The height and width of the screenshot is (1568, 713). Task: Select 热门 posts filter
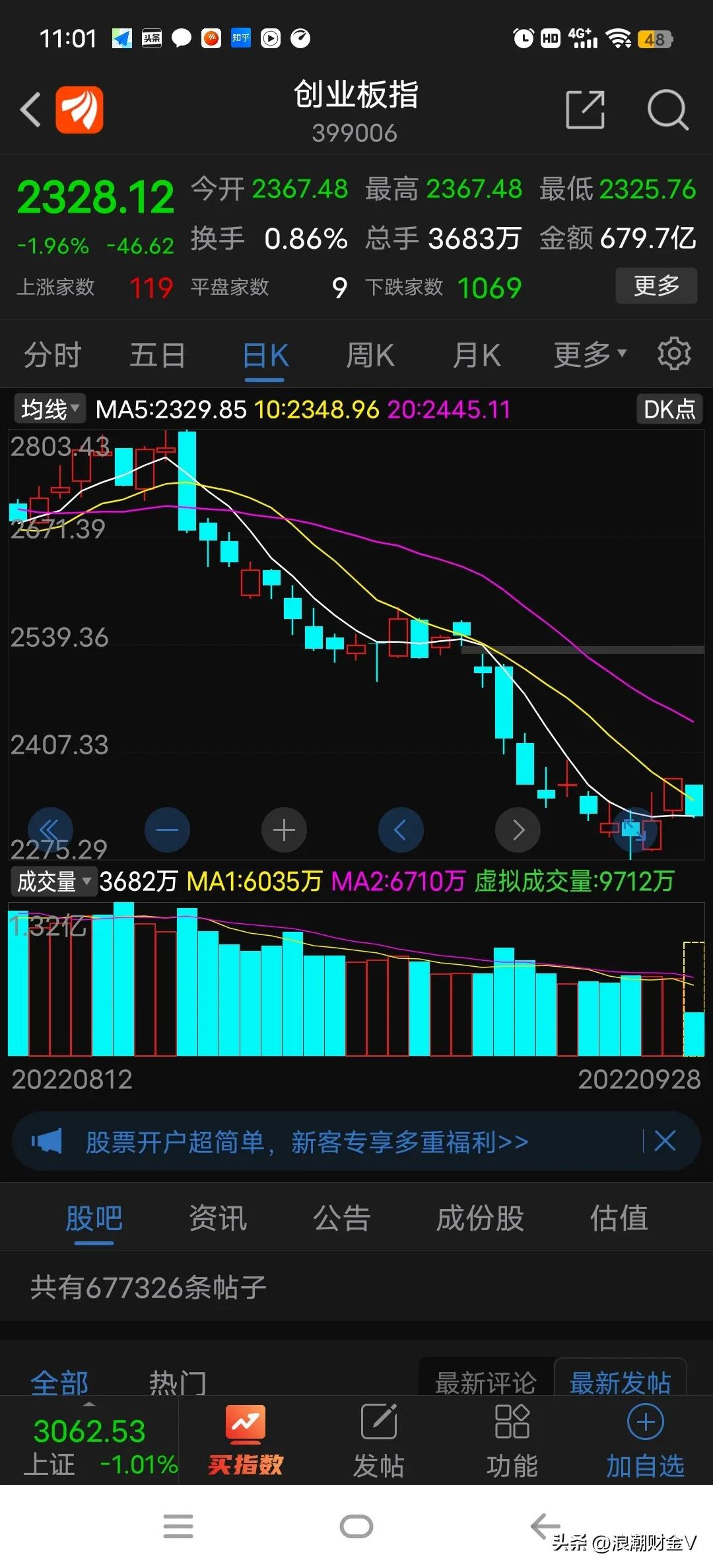[x=178, y=1381]
